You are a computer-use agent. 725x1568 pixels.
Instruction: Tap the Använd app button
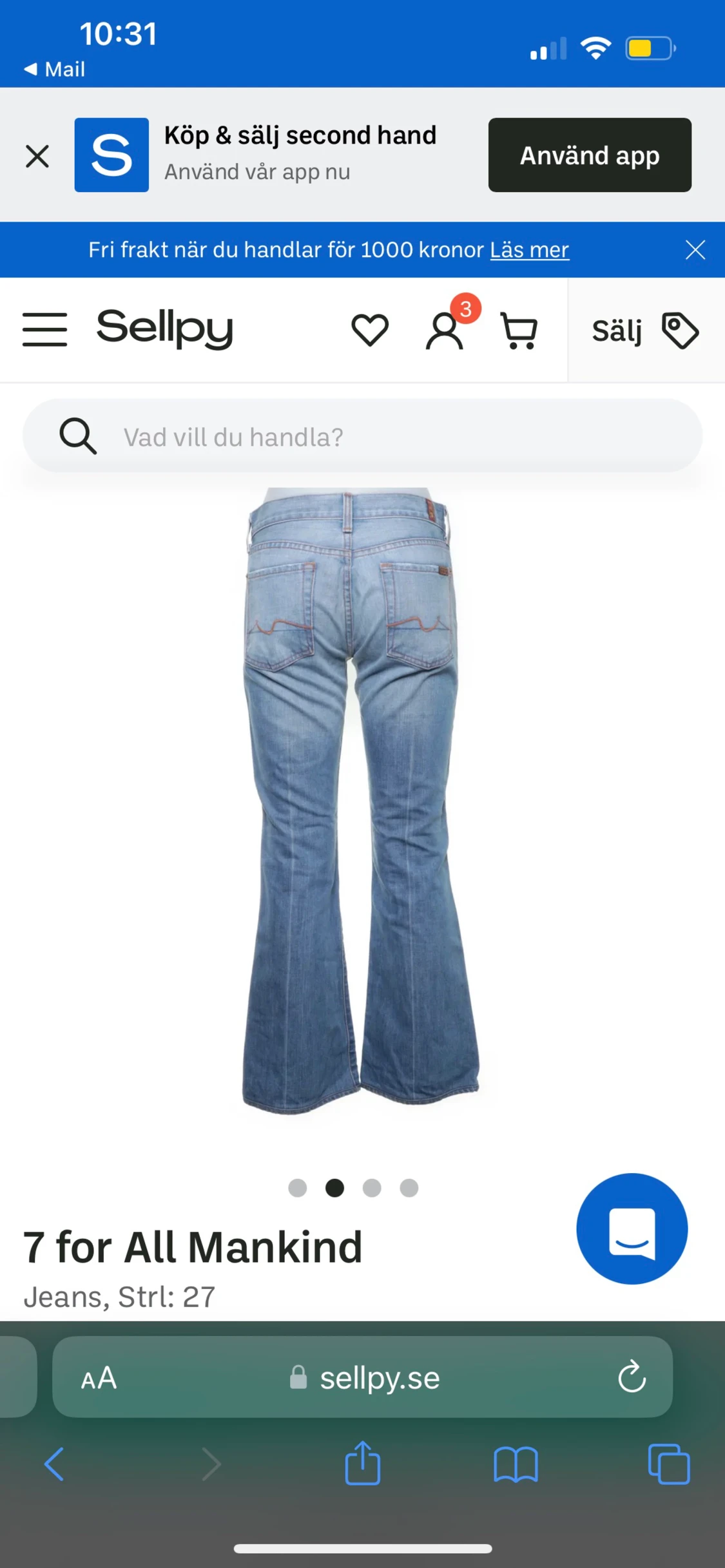pos(589,155)
